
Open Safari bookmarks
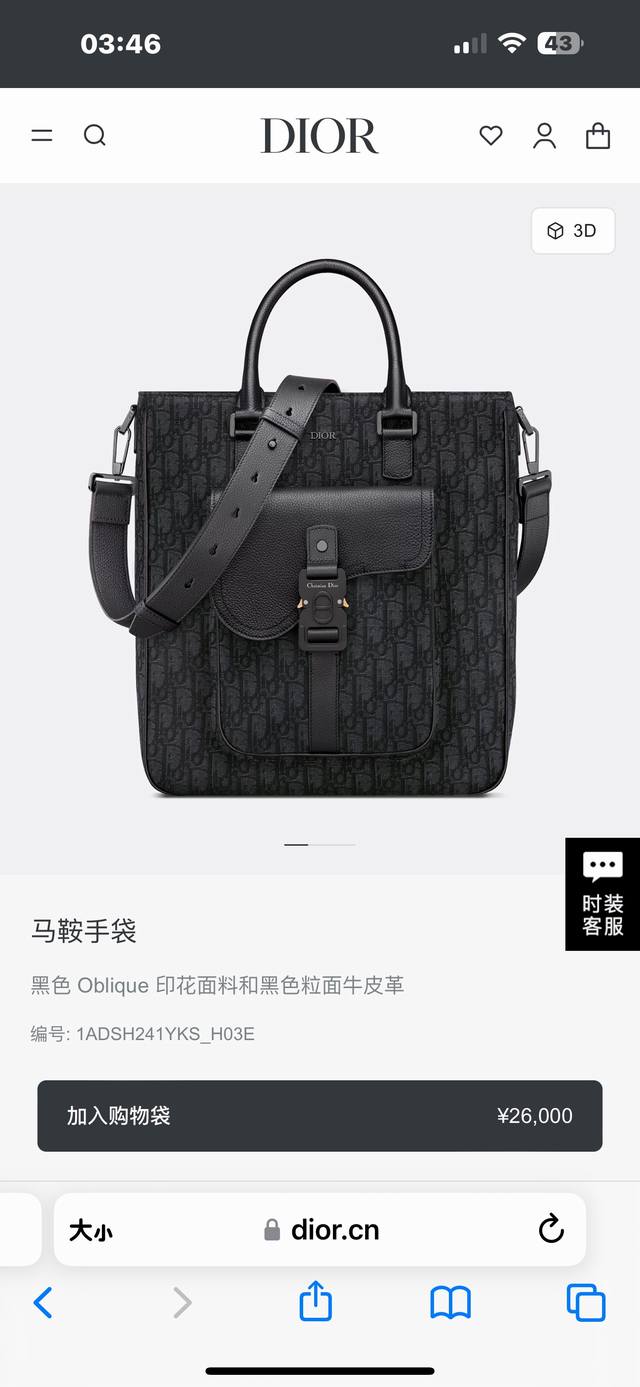coord(451,1302)
